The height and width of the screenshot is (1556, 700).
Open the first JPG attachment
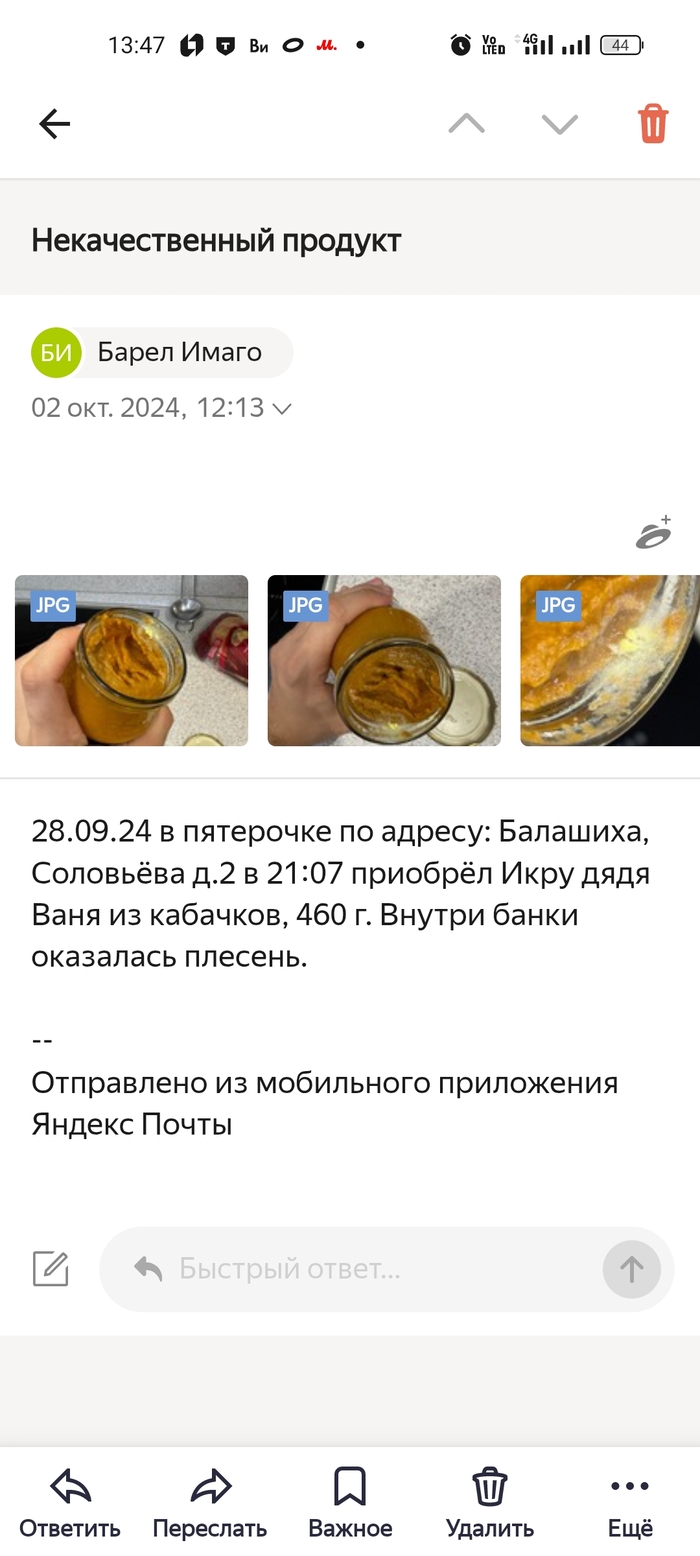(131, 660)
